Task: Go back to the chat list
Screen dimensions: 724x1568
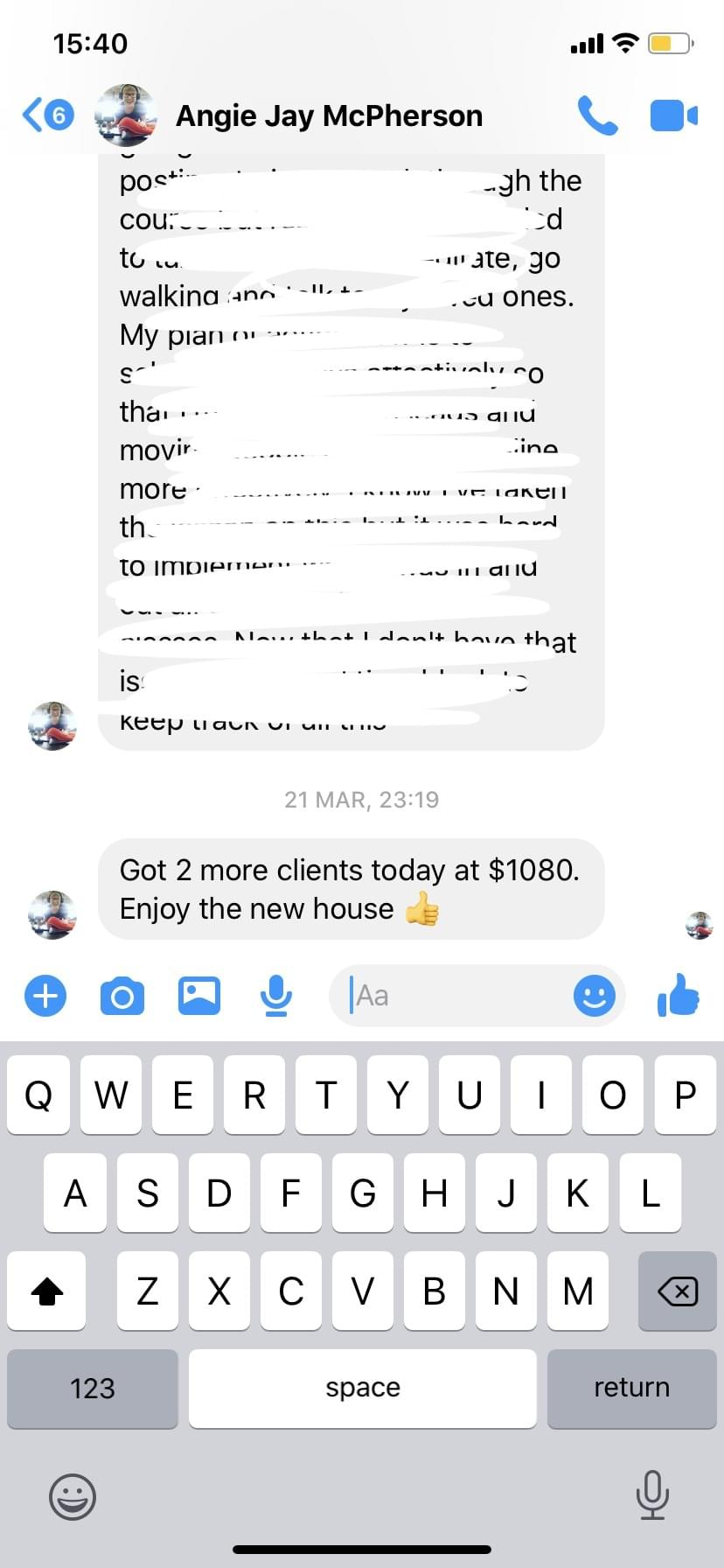Action: pos(45,115)
